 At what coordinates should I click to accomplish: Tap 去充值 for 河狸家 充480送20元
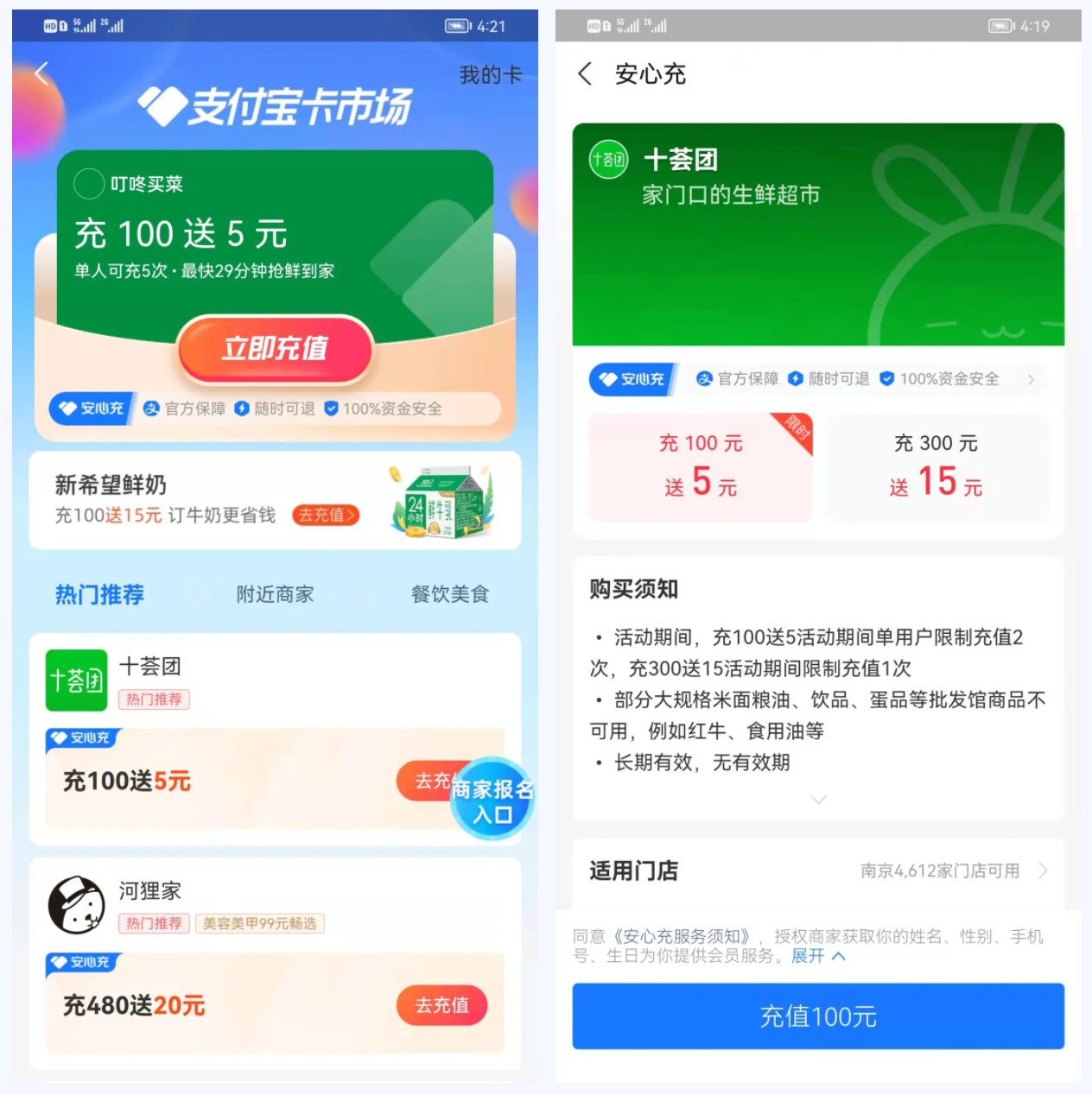pyautogui.click(x=441, y=1005)
